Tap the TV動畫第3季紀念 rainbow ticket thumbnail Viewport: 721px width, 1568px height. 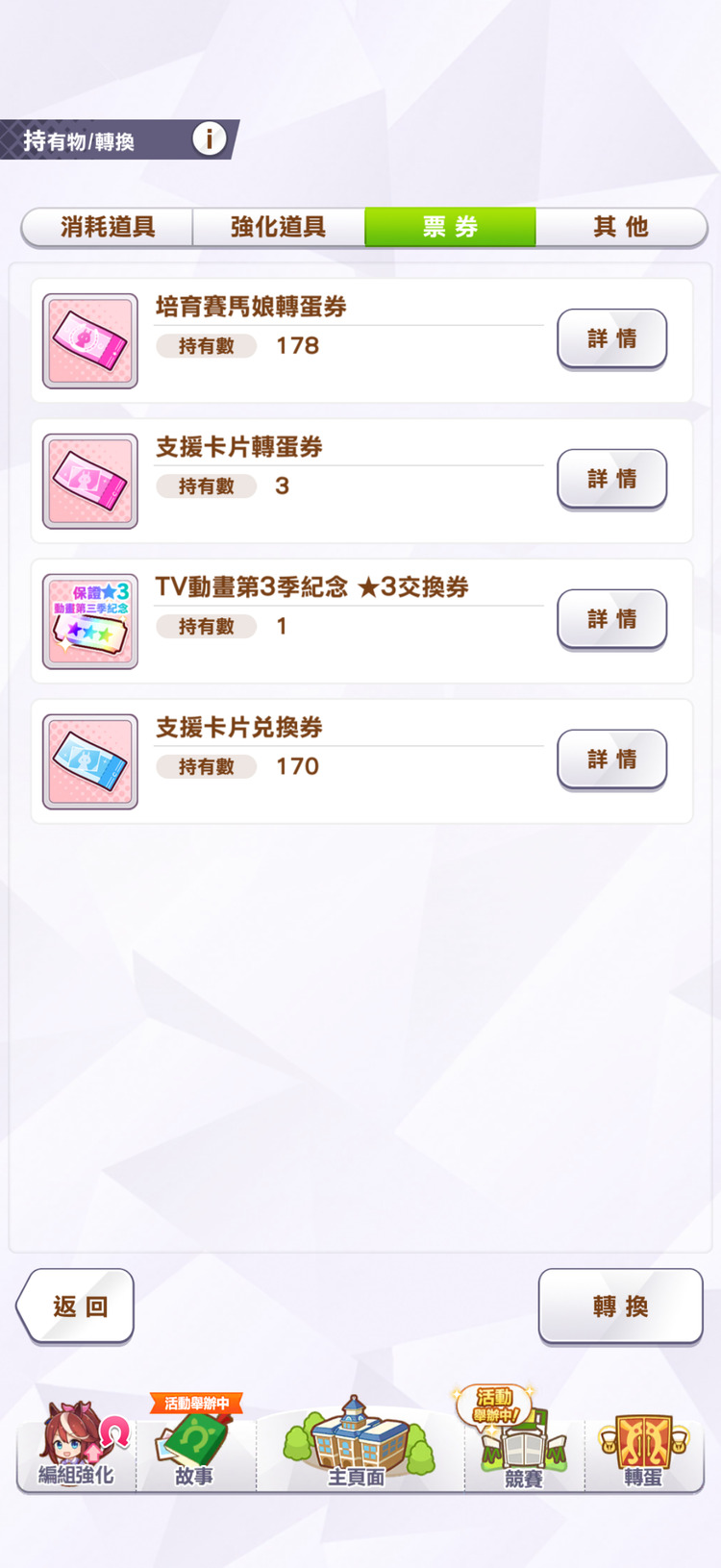pos(89,619)
